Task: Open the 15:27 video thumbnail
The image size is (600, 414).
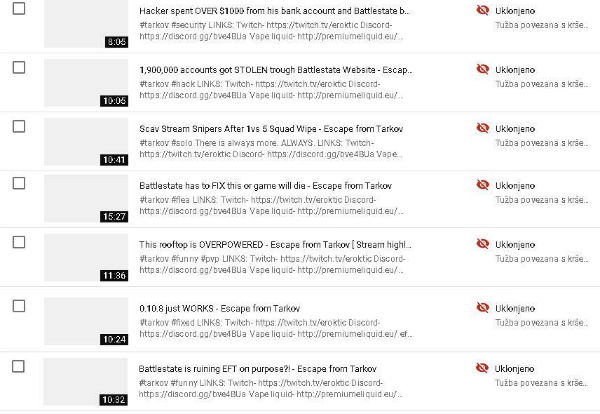Action: 86,199
